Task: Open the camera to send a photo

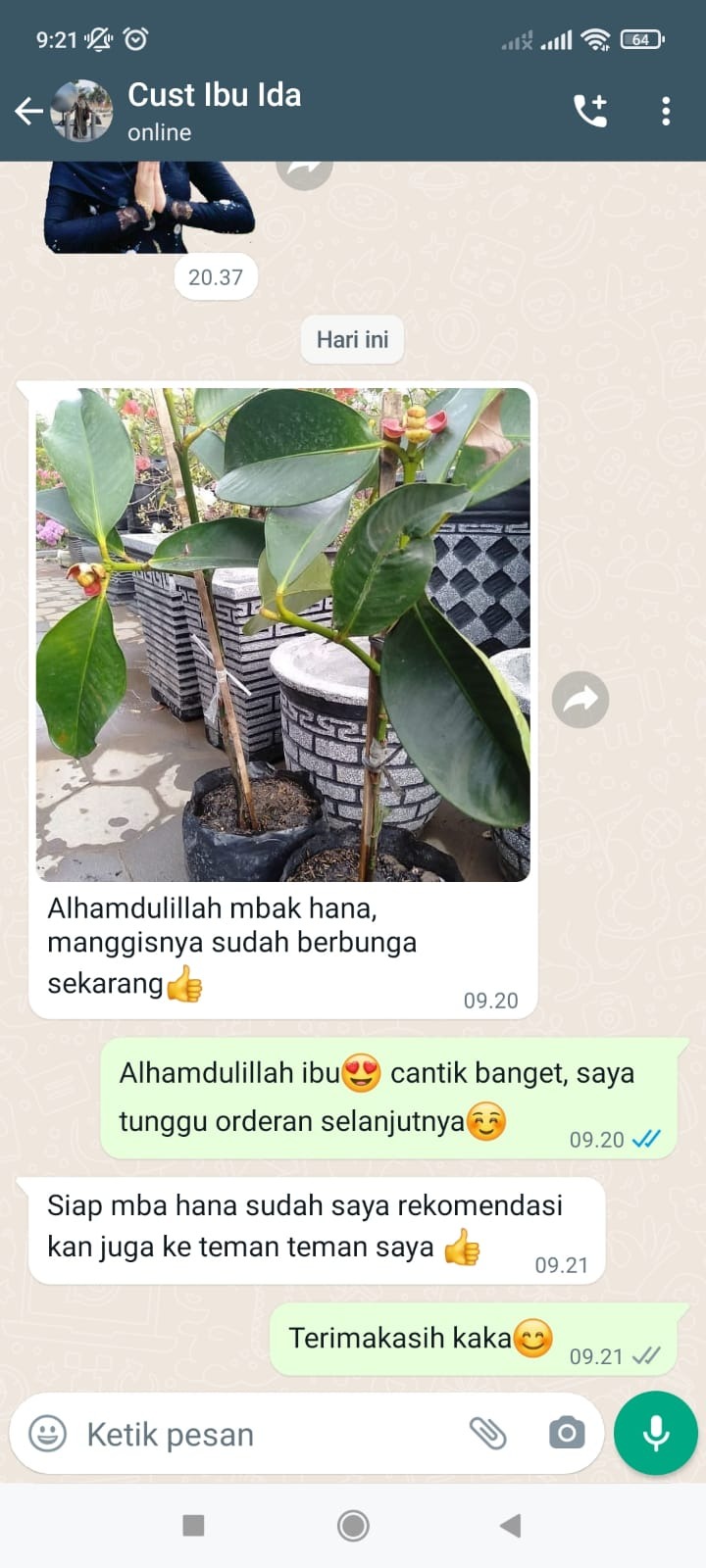Action: tap(566, 1434)
